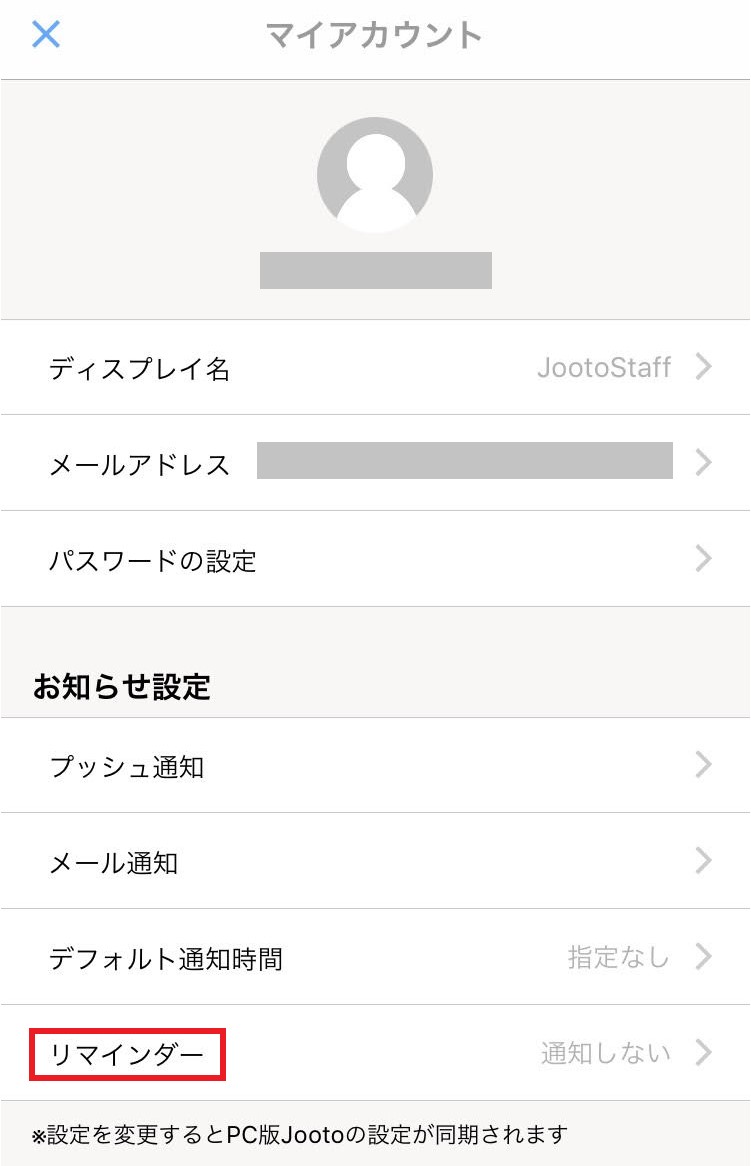The height and width of the screenshot is (1166, 751).
Task: Close the マイアカウント screen
Action: pyautogui.click(x=46, y=35)
